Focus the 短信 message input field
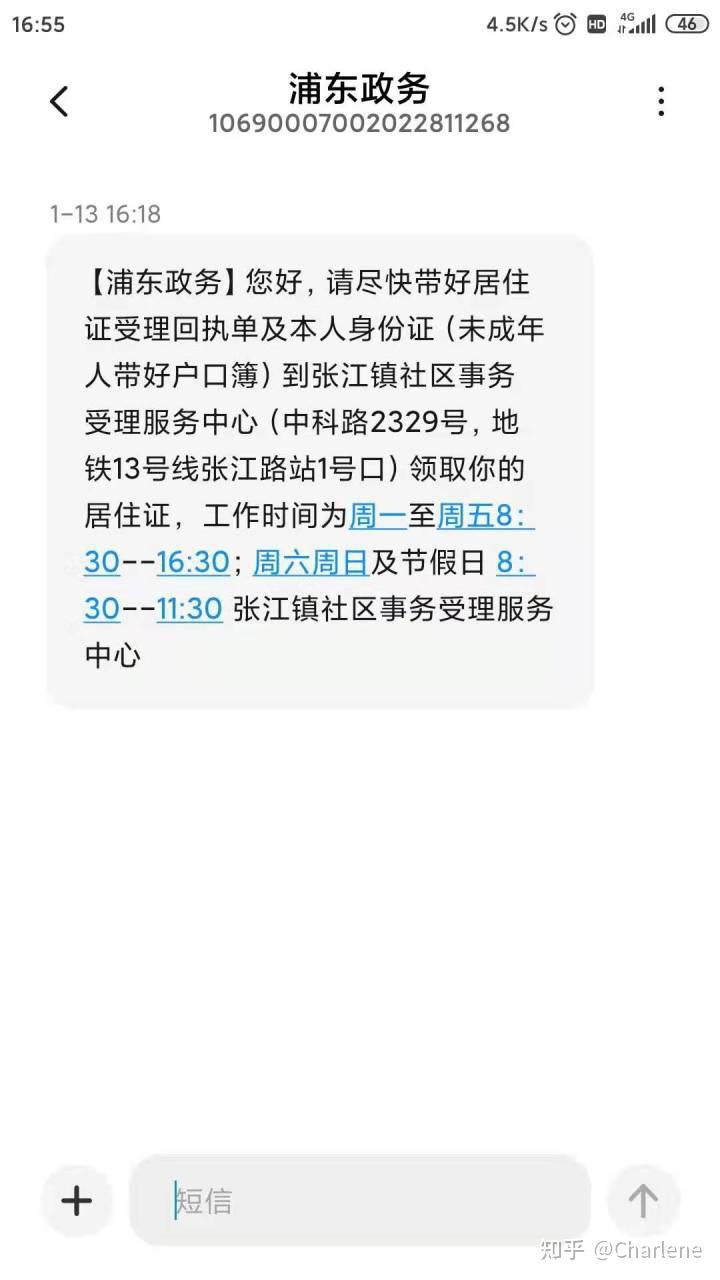This screenshot has width=720, height=1280. tap(360, 1200)
